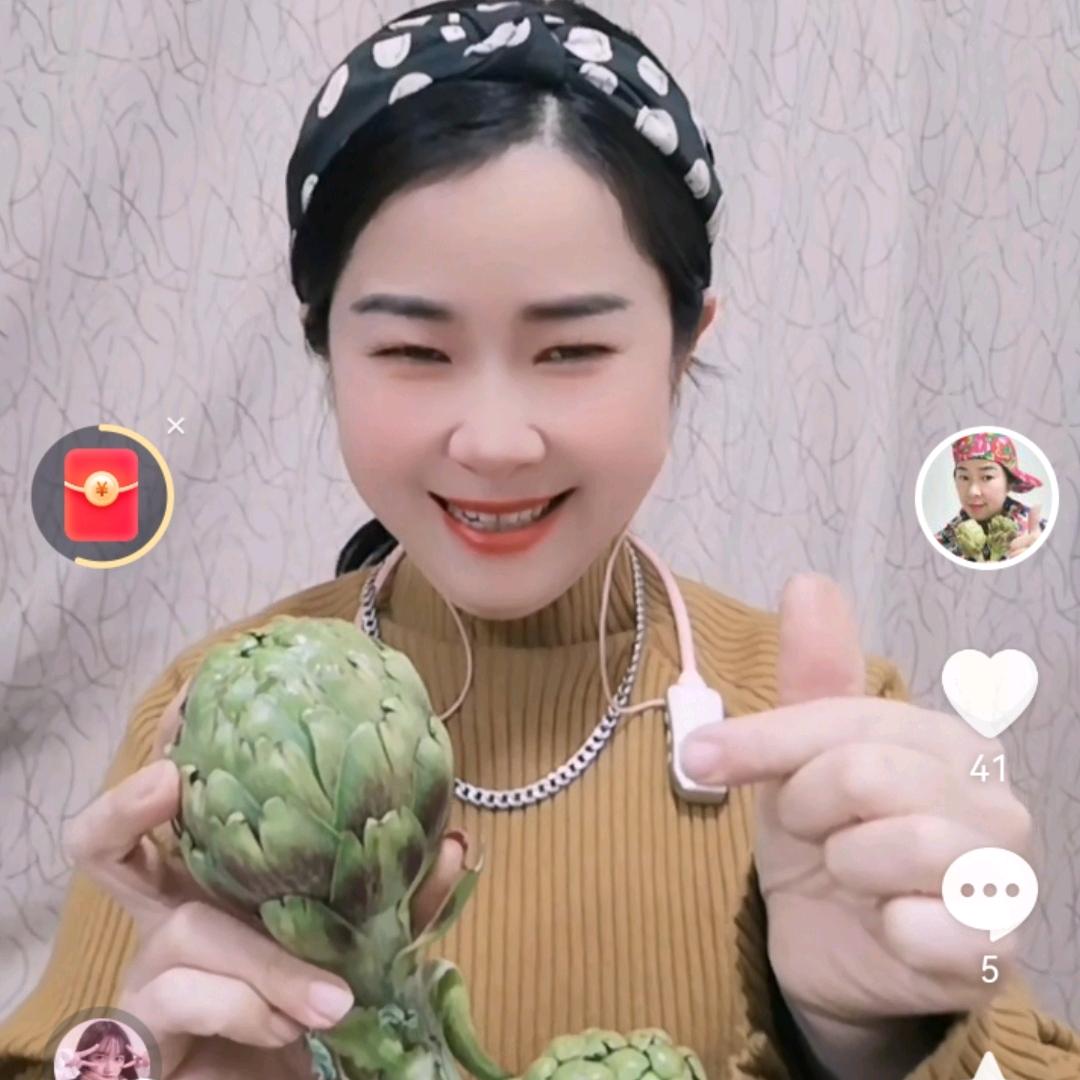
Task: Dismiss the red envelope widget
Action: click(x=176, y=426)
